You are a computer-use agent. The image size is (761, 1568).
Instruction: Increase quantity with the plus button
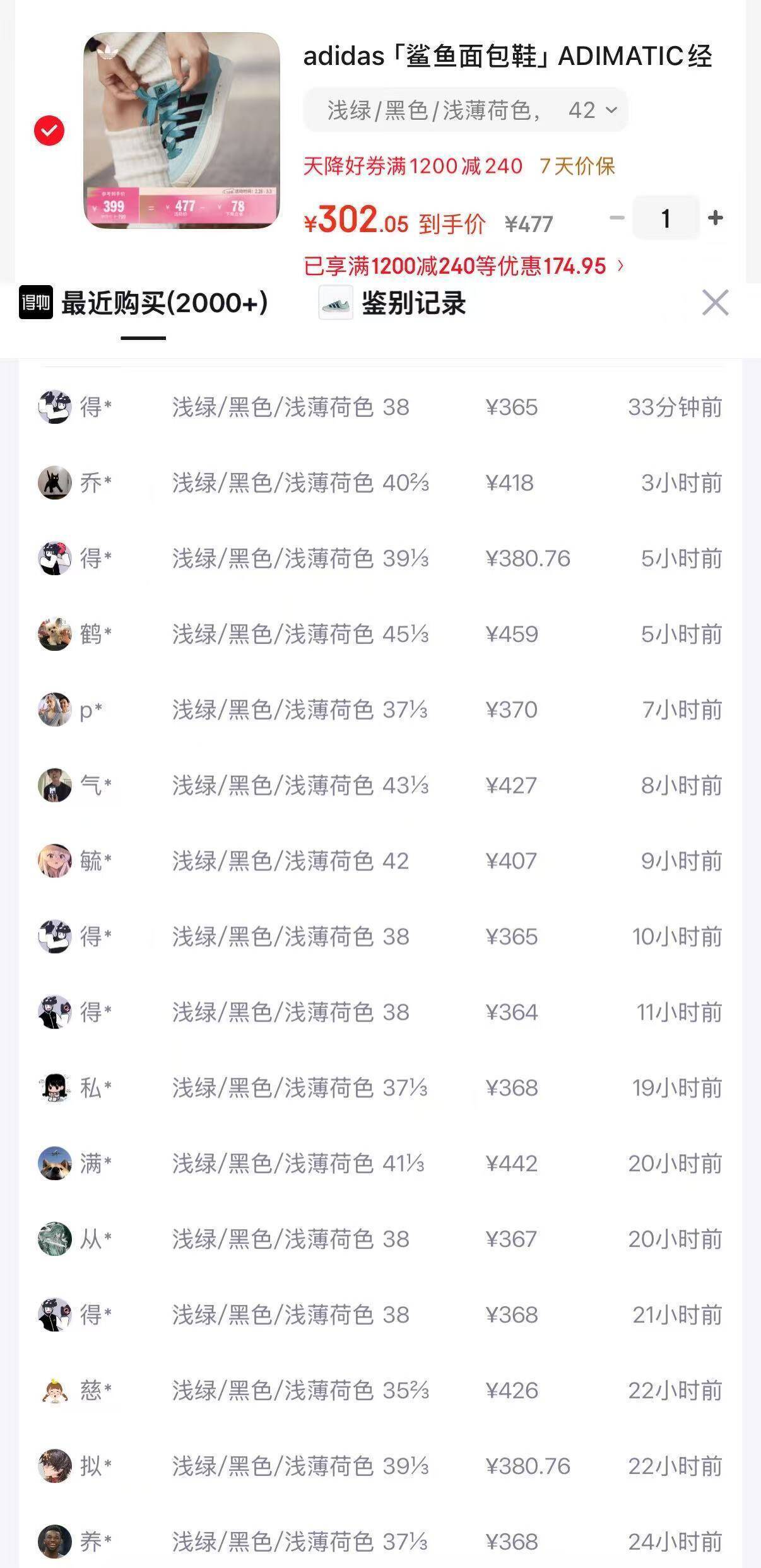coord(715,218)
